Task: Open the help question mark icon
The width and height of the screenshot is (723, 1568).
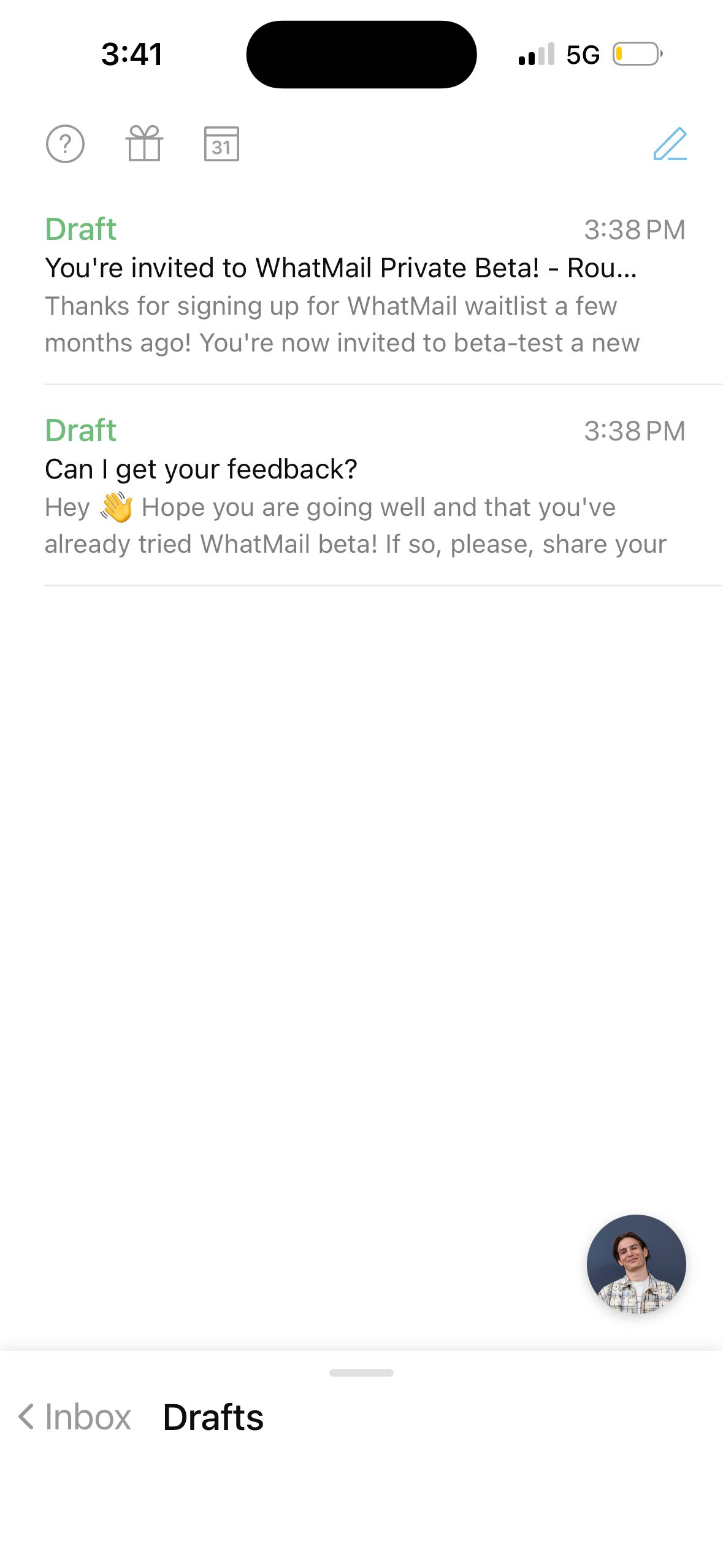Action: coord(66,145)
